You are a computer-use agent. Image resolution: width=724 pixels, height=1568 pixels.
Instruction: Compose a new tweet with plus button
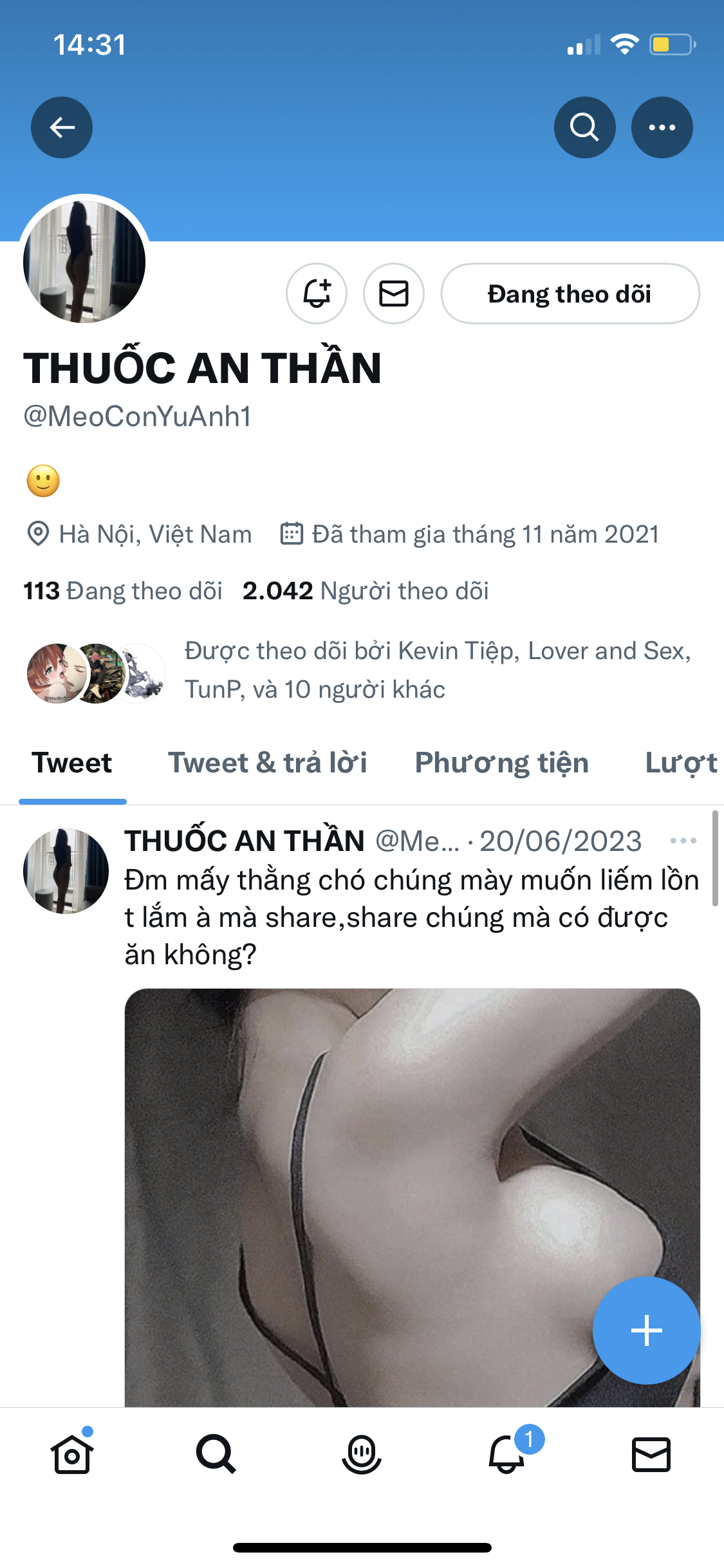(646, 1330)
